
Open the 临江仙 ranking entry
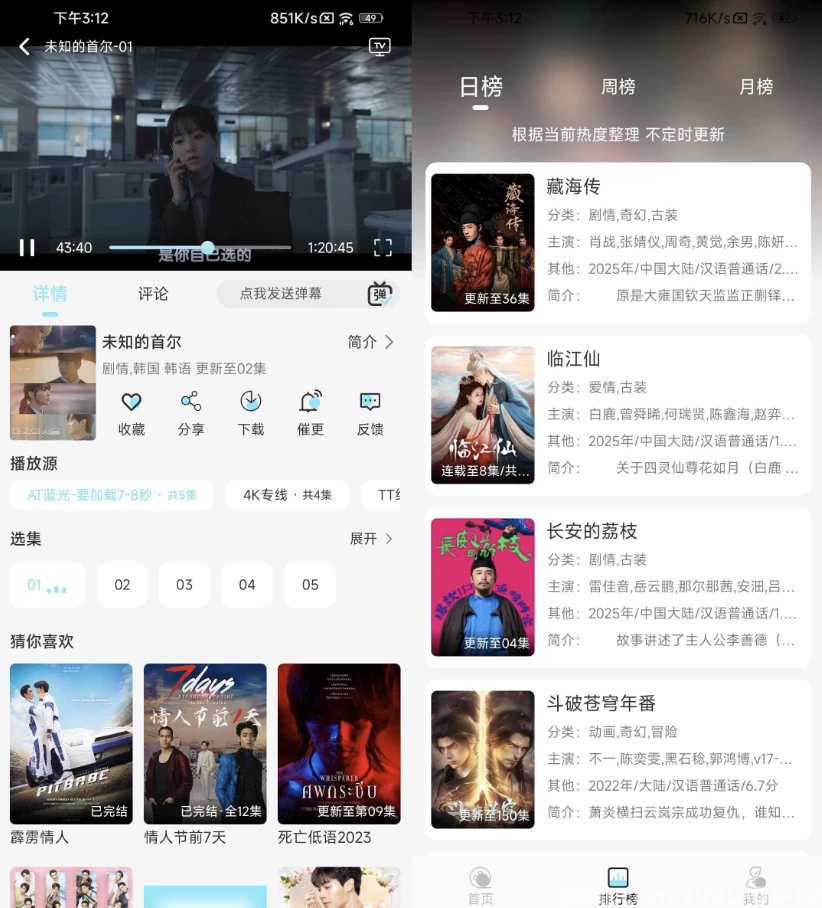point(617,415)
